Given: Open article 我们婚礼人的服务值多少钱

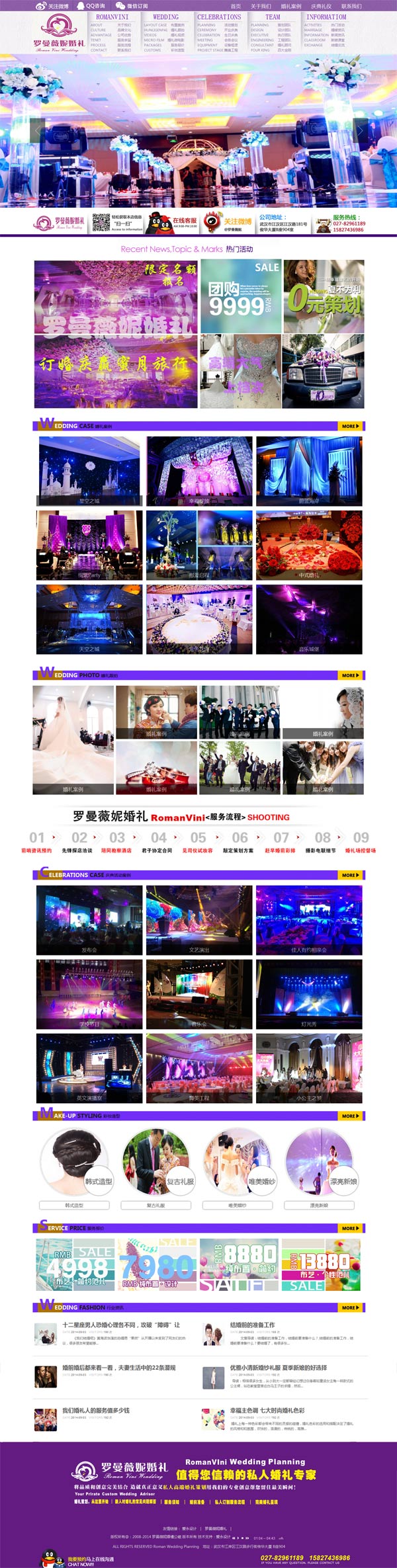Looking at the screenshot, I should pyautogui.click(x=96, y=1411).
